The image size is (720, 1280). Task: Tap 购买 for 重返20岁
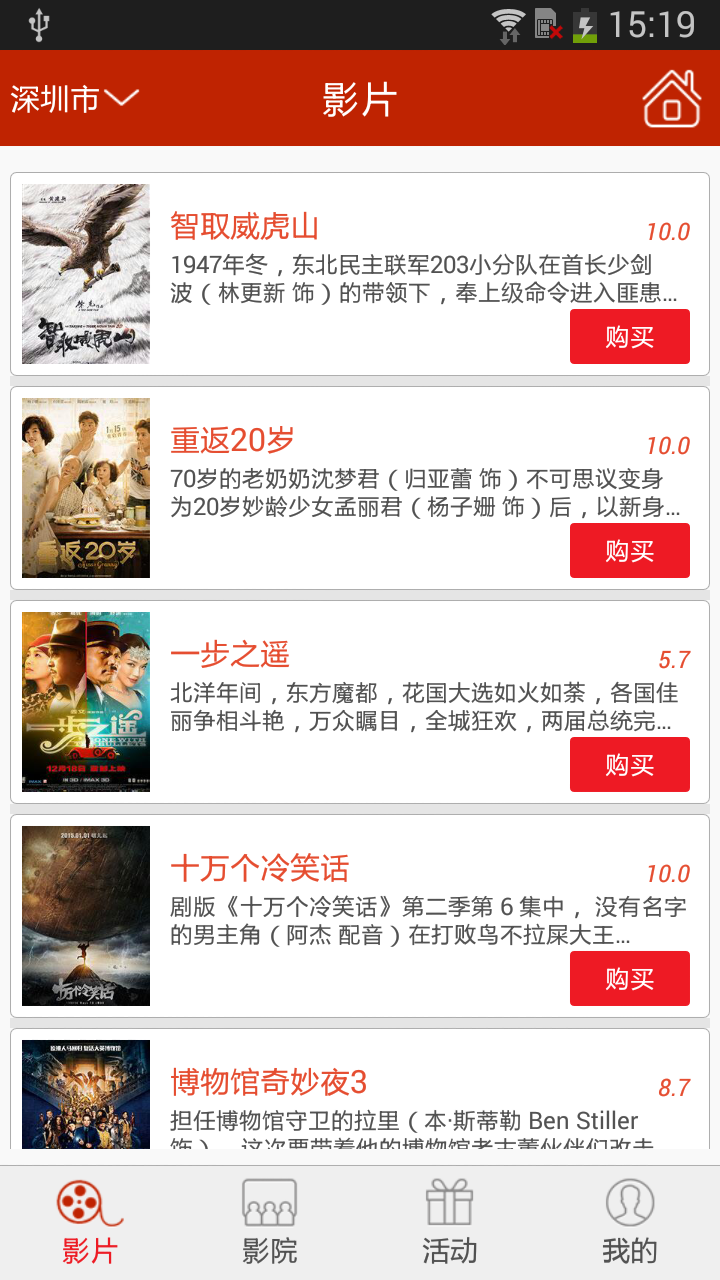click(x=629, y=550)
